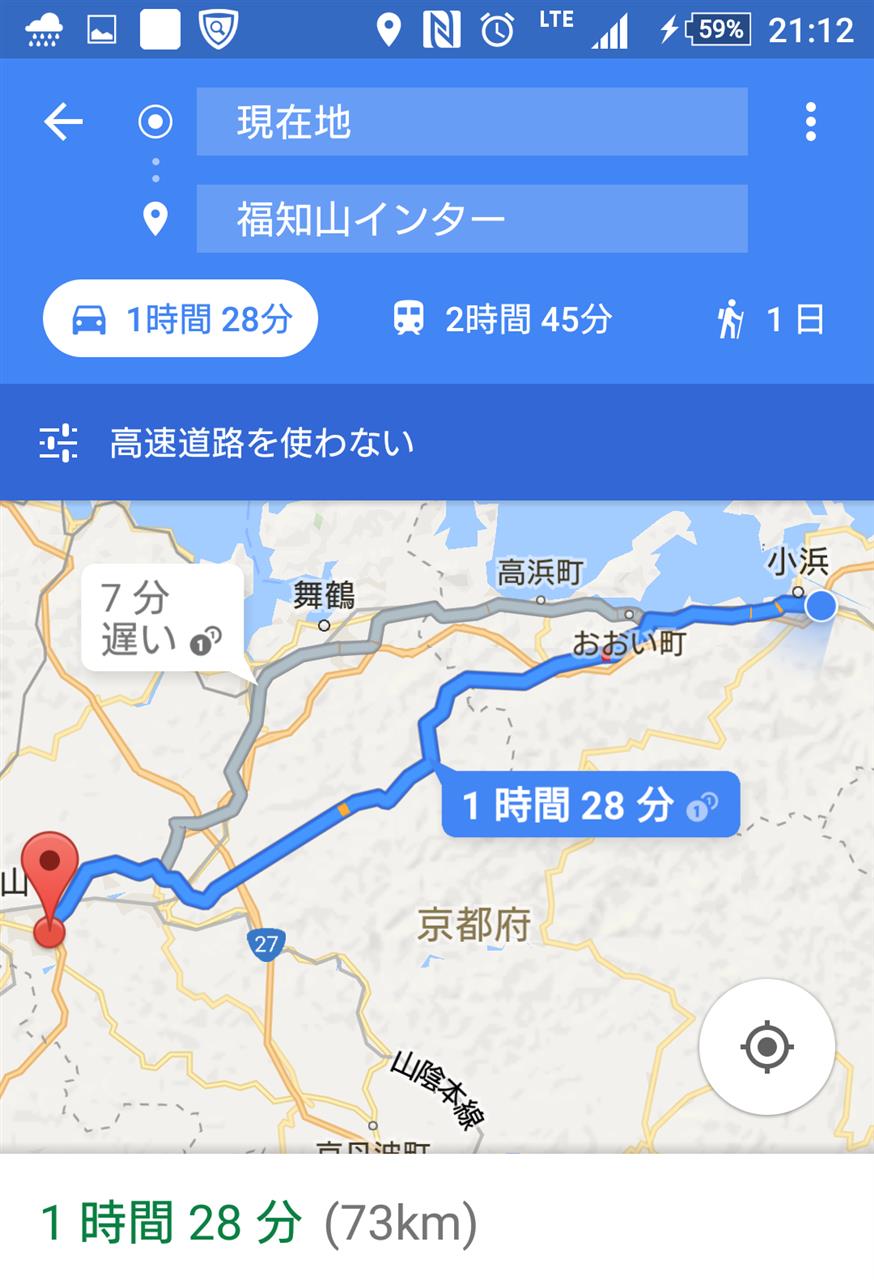The width and height of the screenshot is (874, 1280).
Task: Switch to the walking tab 1日
Action: pos(771,320)
